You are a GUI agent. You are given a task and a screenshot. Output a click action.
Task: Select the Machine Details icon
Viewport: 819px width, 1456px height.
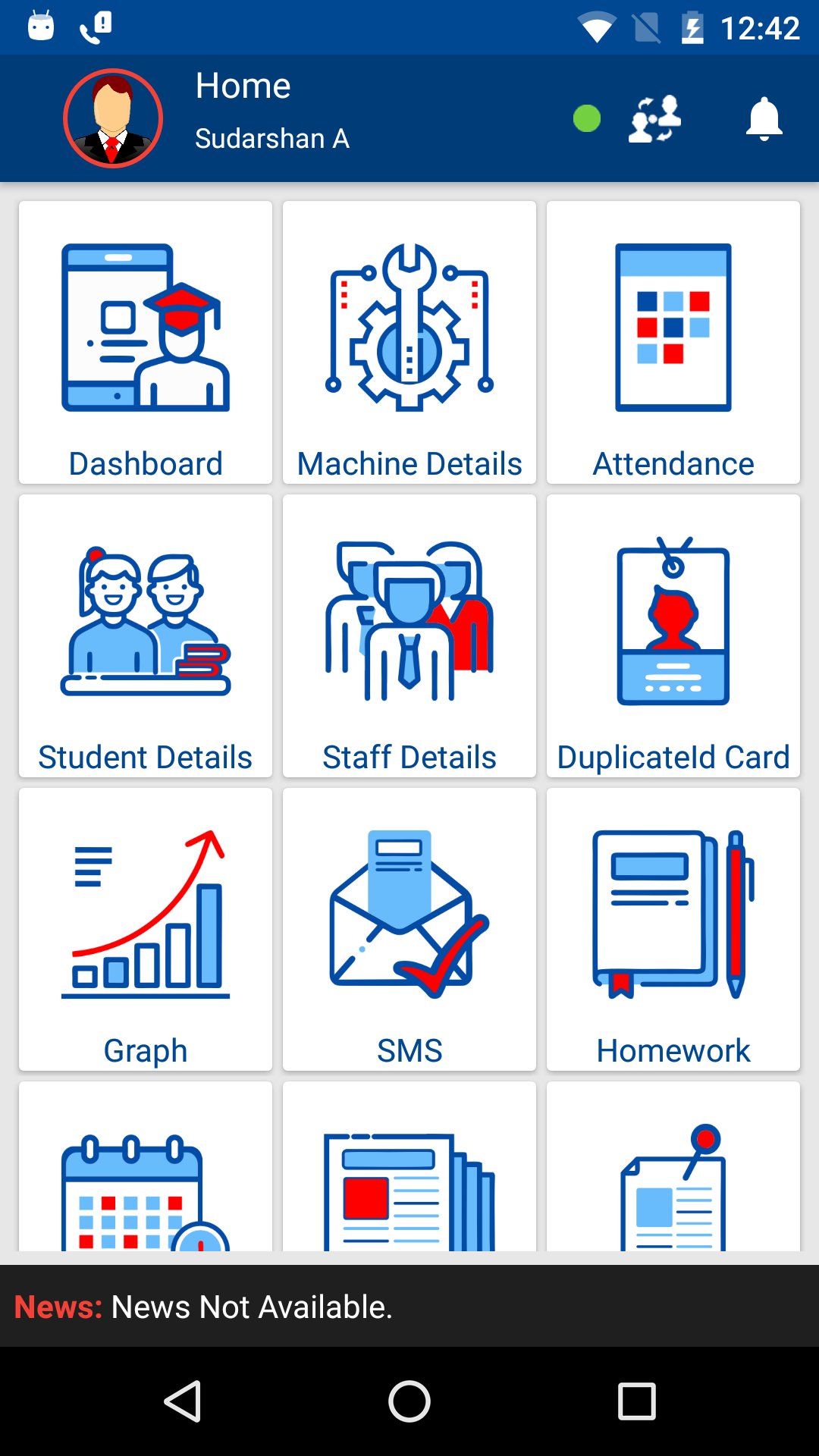409,341
